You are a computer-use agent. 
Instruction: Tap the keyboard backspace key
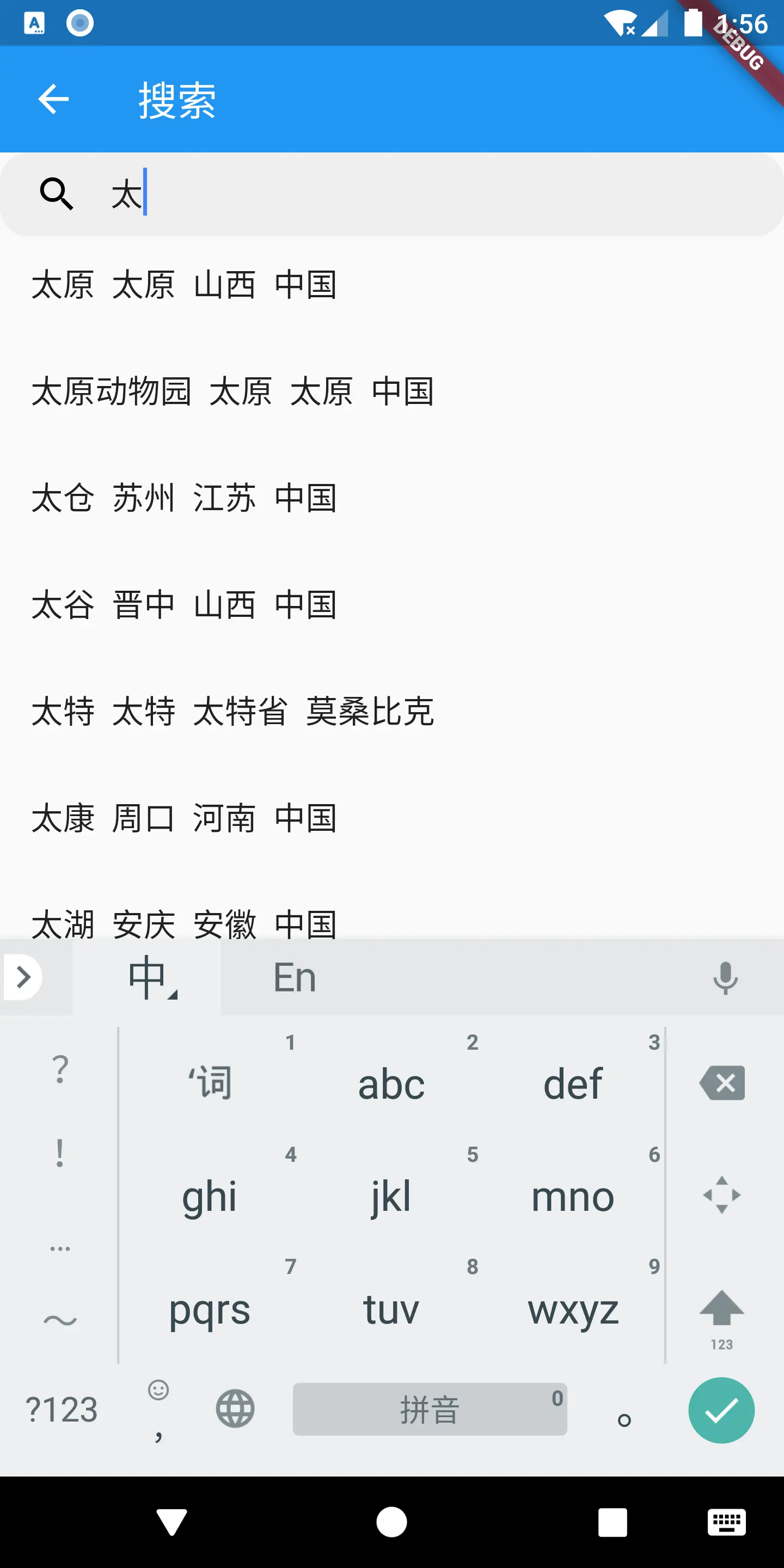tap(722, 1083)
